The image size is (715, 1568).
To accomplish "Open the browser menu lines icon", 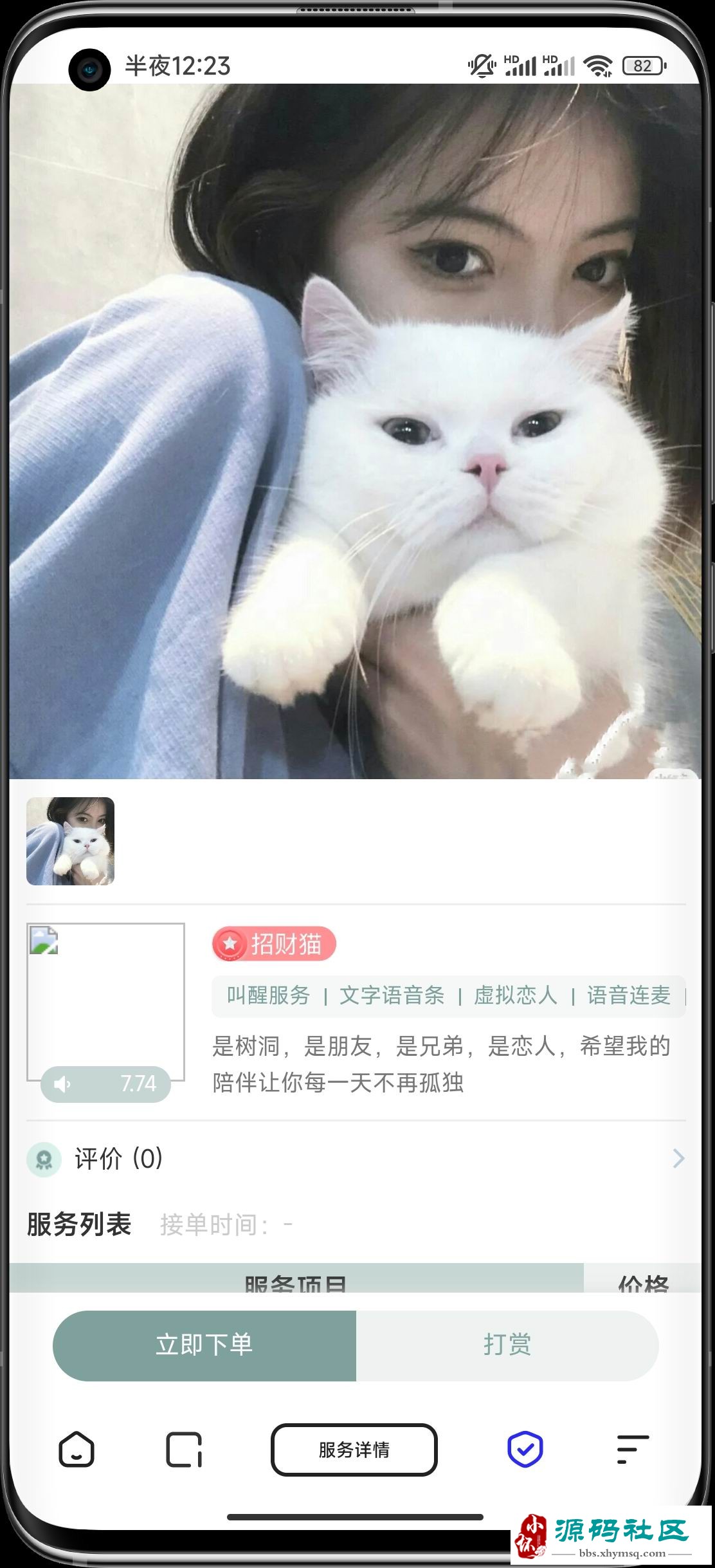I will coord(633,1450).
